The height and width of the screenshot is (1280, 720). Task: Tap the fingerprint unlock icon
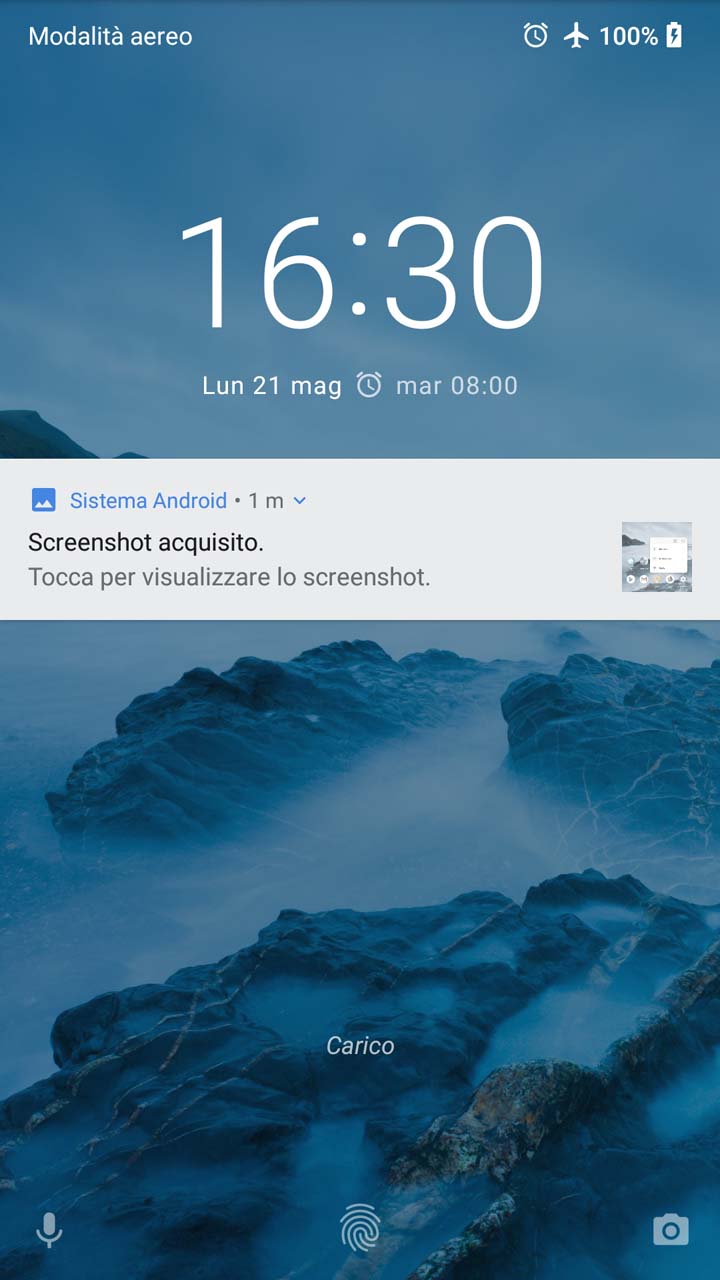pos(360,1228)
